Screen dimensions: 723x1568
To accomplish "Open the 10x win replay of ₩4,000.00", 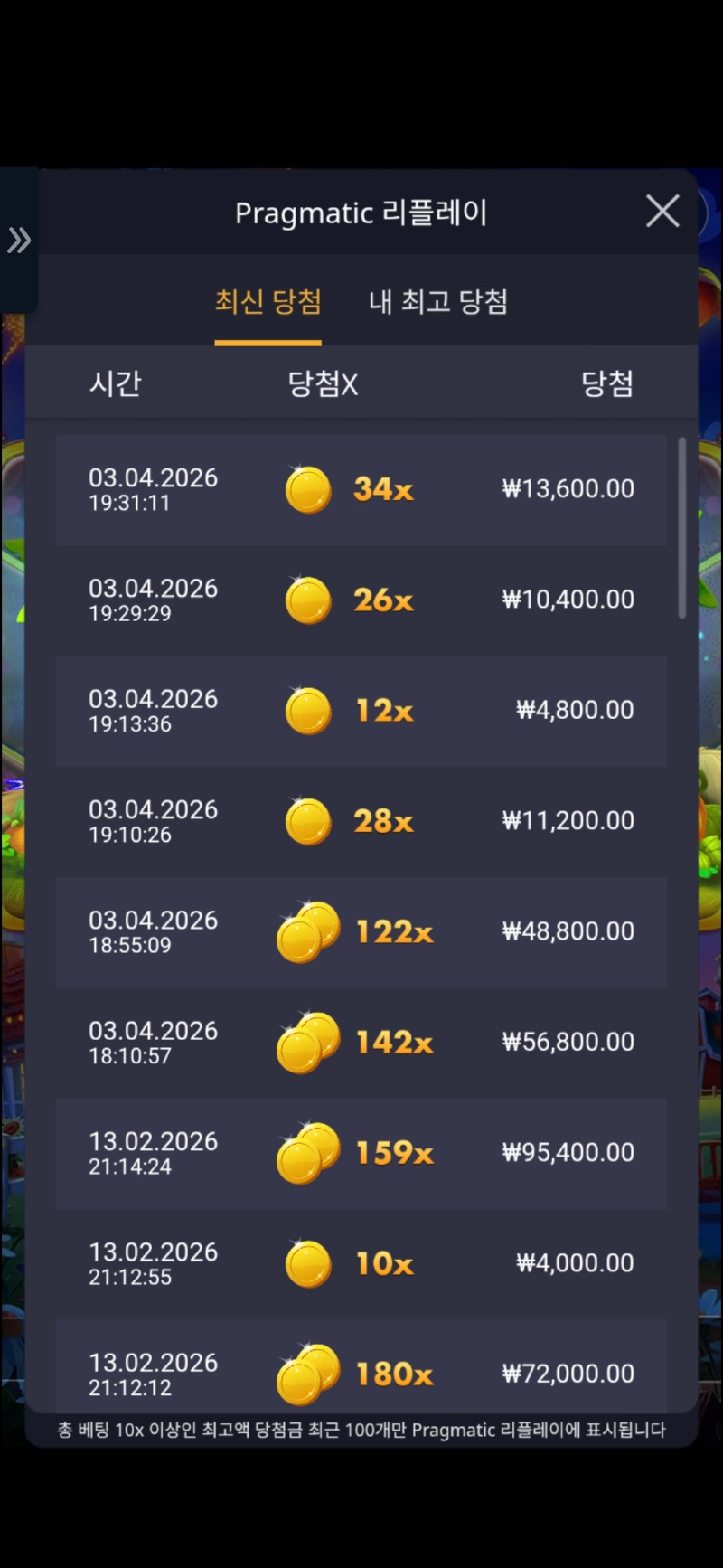I will tap(361, 1264).
